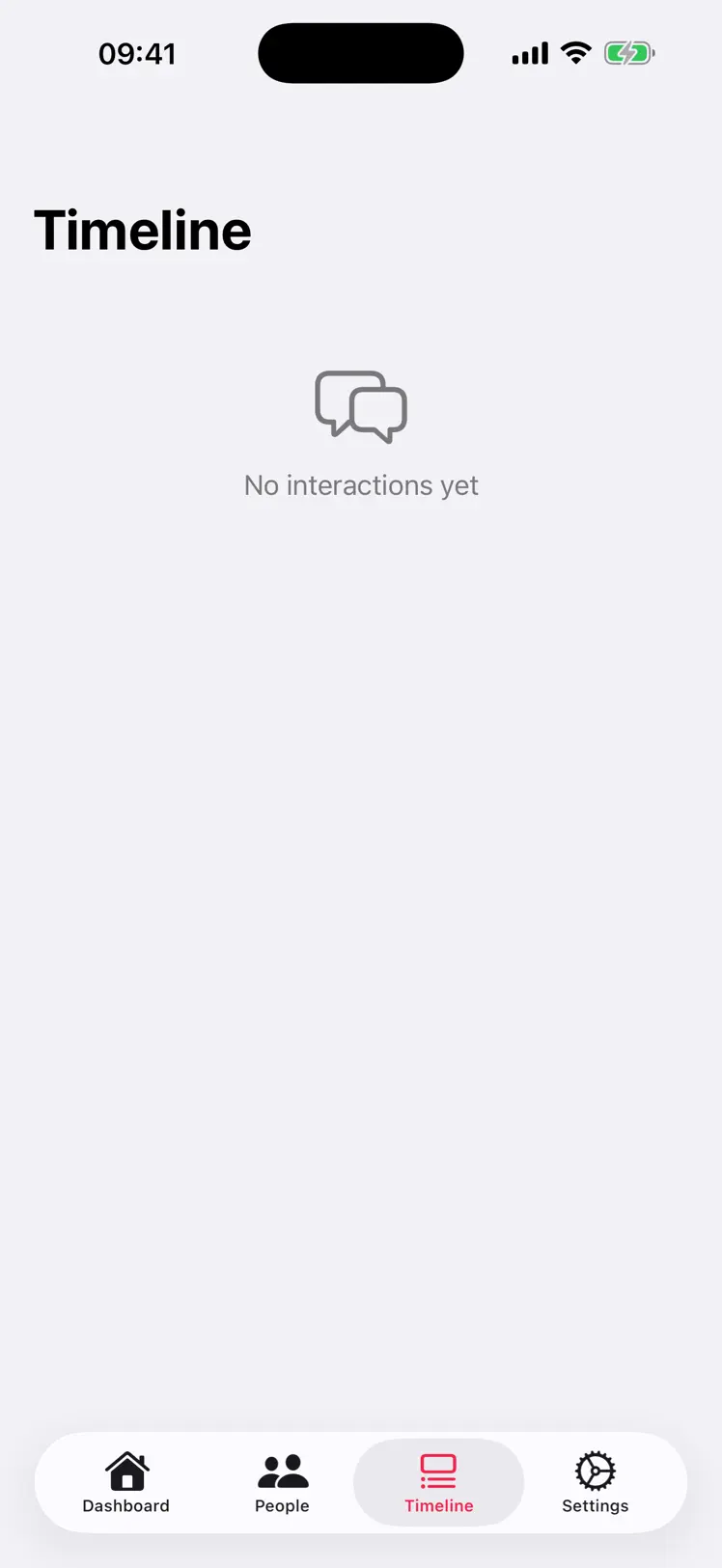Click the battery charging indicator

tap(628, 53)
